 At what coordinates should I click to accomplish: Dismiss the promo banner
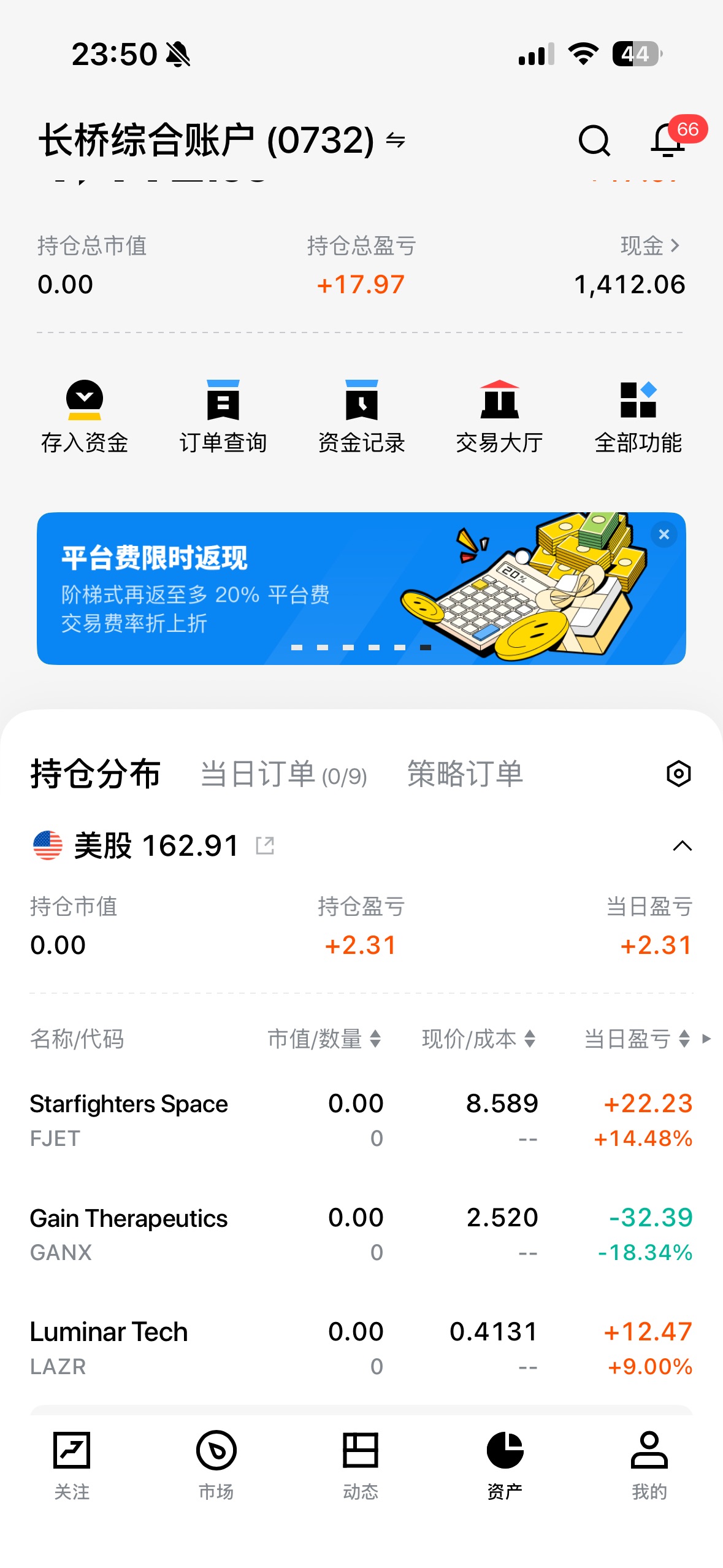(664, 534)
